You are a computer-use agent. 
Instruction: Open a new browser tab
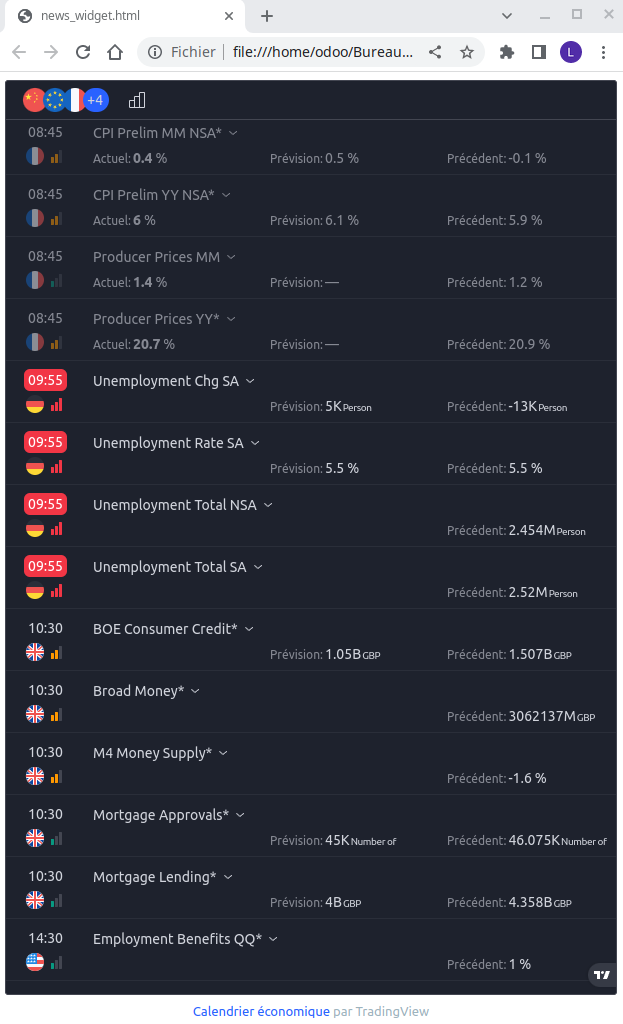[267, 16]
